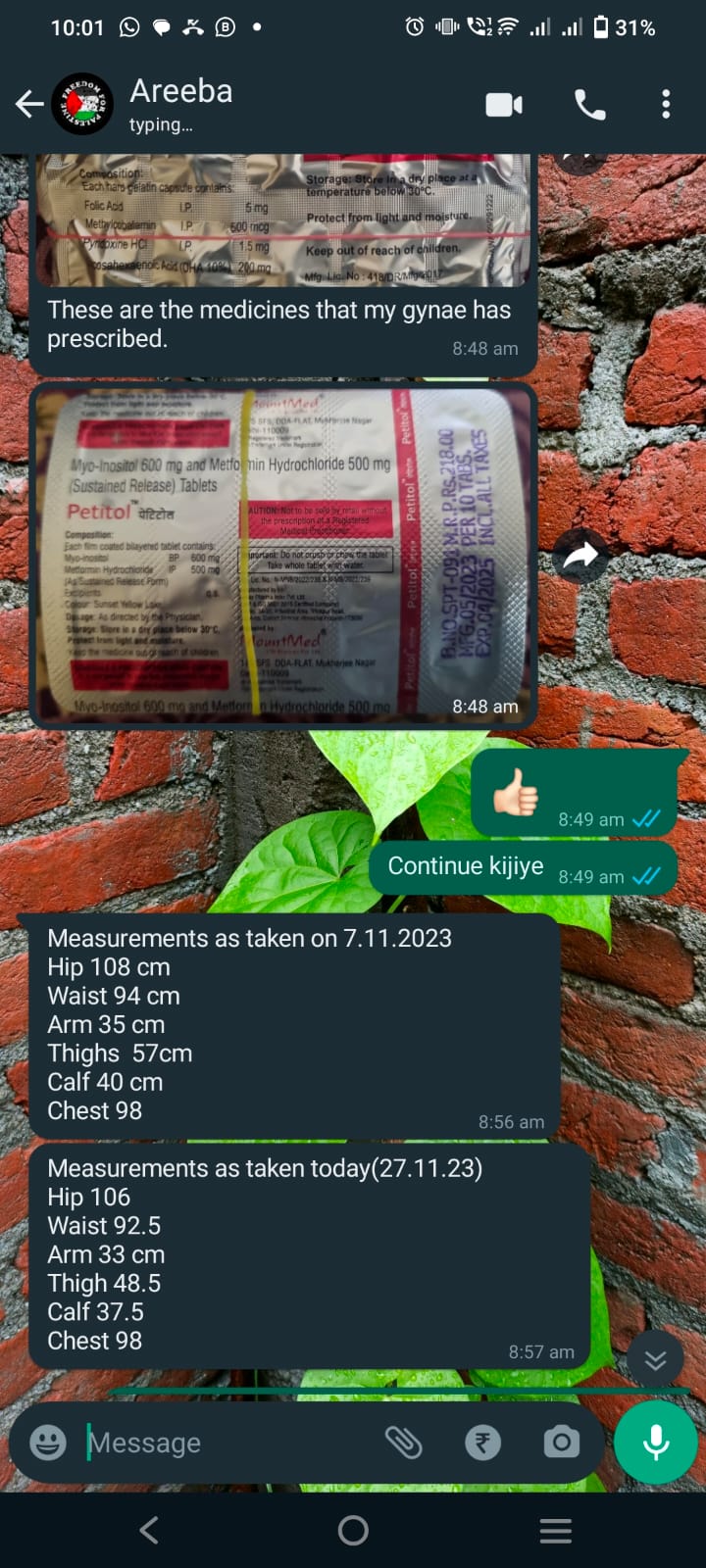Forward the Petitol medicine photo

pyautogui.click(x=581, y=557)
